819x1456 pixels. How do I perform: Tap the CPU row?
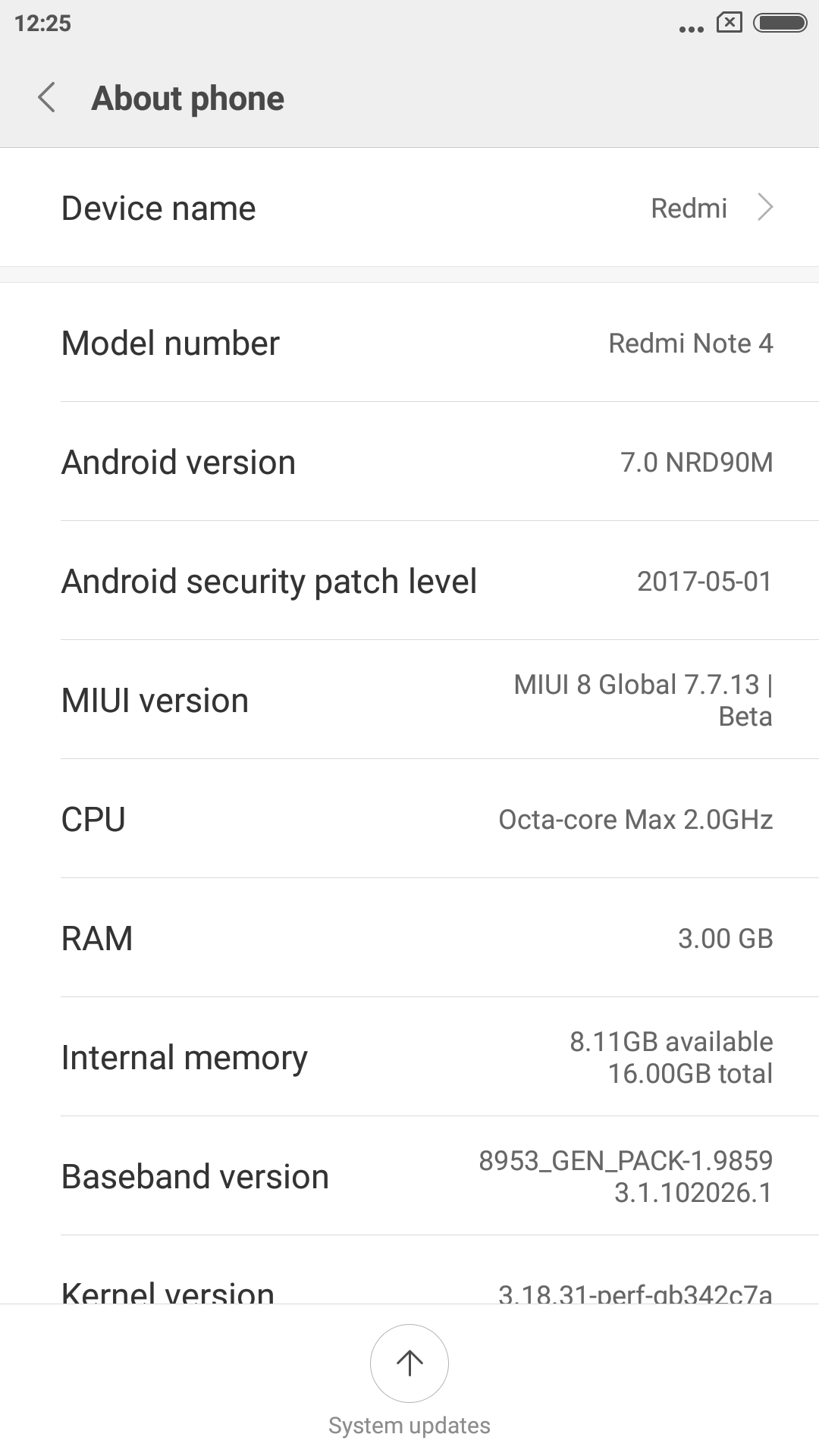(x=409, y=819)
